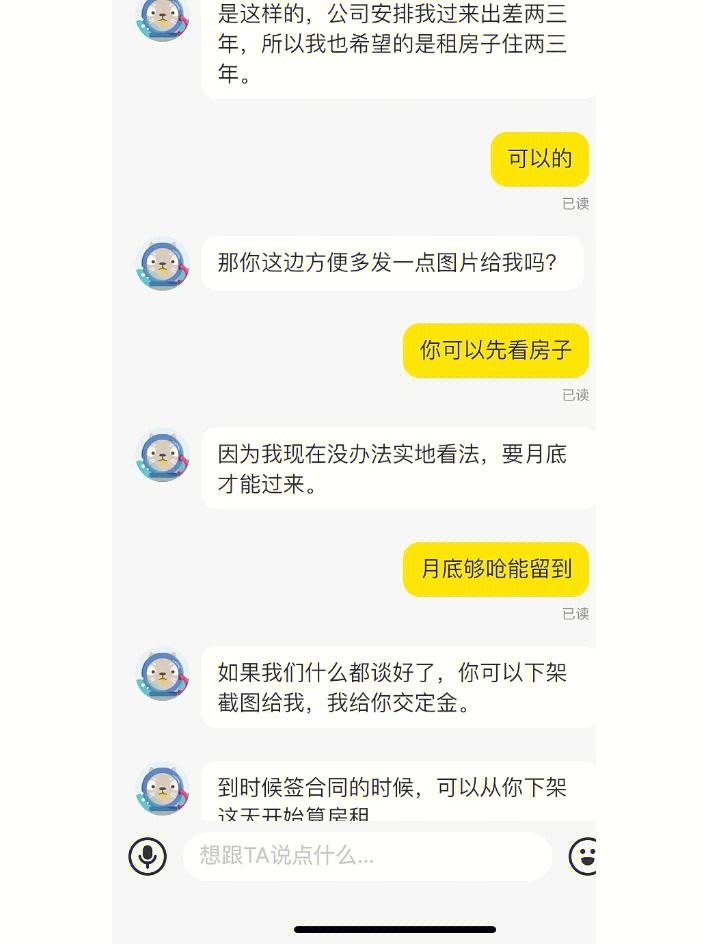Viewport: 708px width, 944px height.
Task: Open the emoji picker icon
Action: tap(583, 856)
